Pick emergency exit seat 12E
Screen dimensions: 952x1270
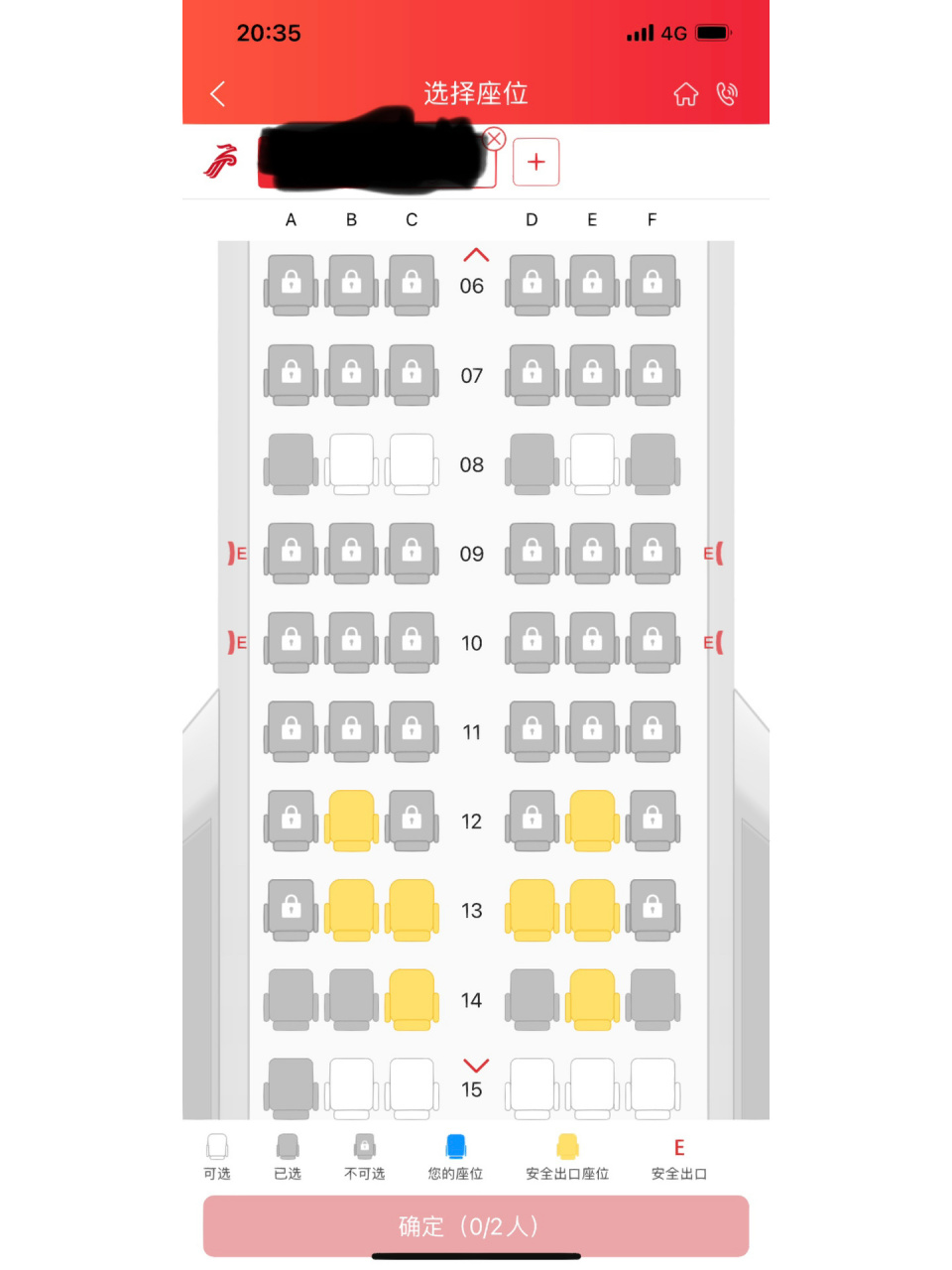coord(592,820)
